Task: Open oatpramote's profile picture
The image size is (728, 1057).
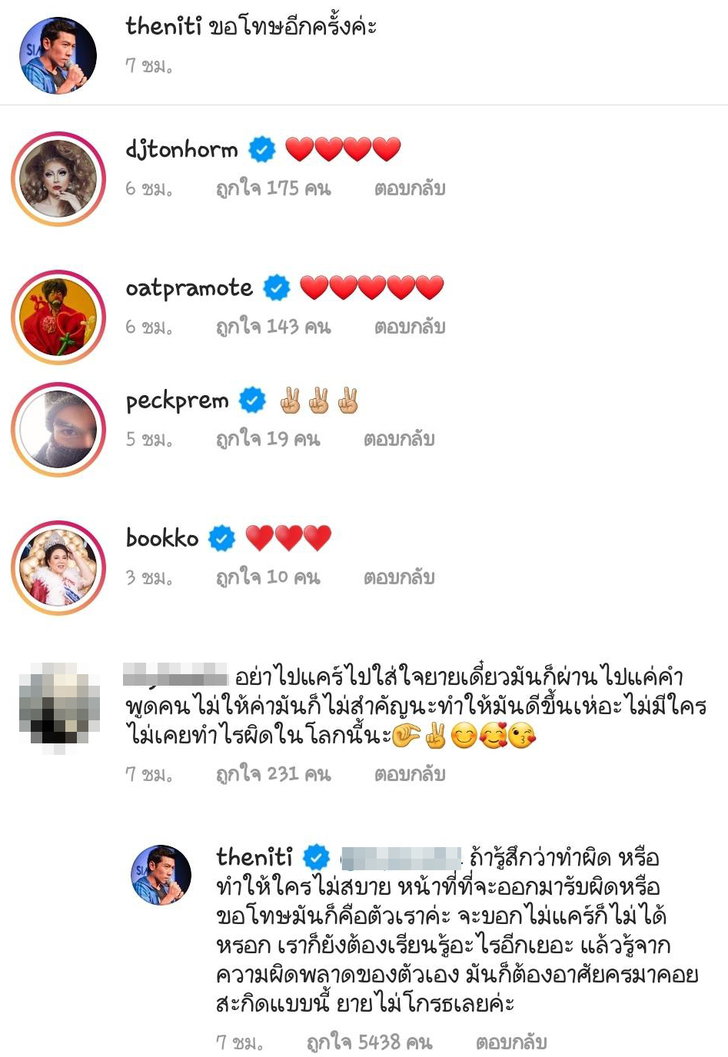Action: (58, 317)
